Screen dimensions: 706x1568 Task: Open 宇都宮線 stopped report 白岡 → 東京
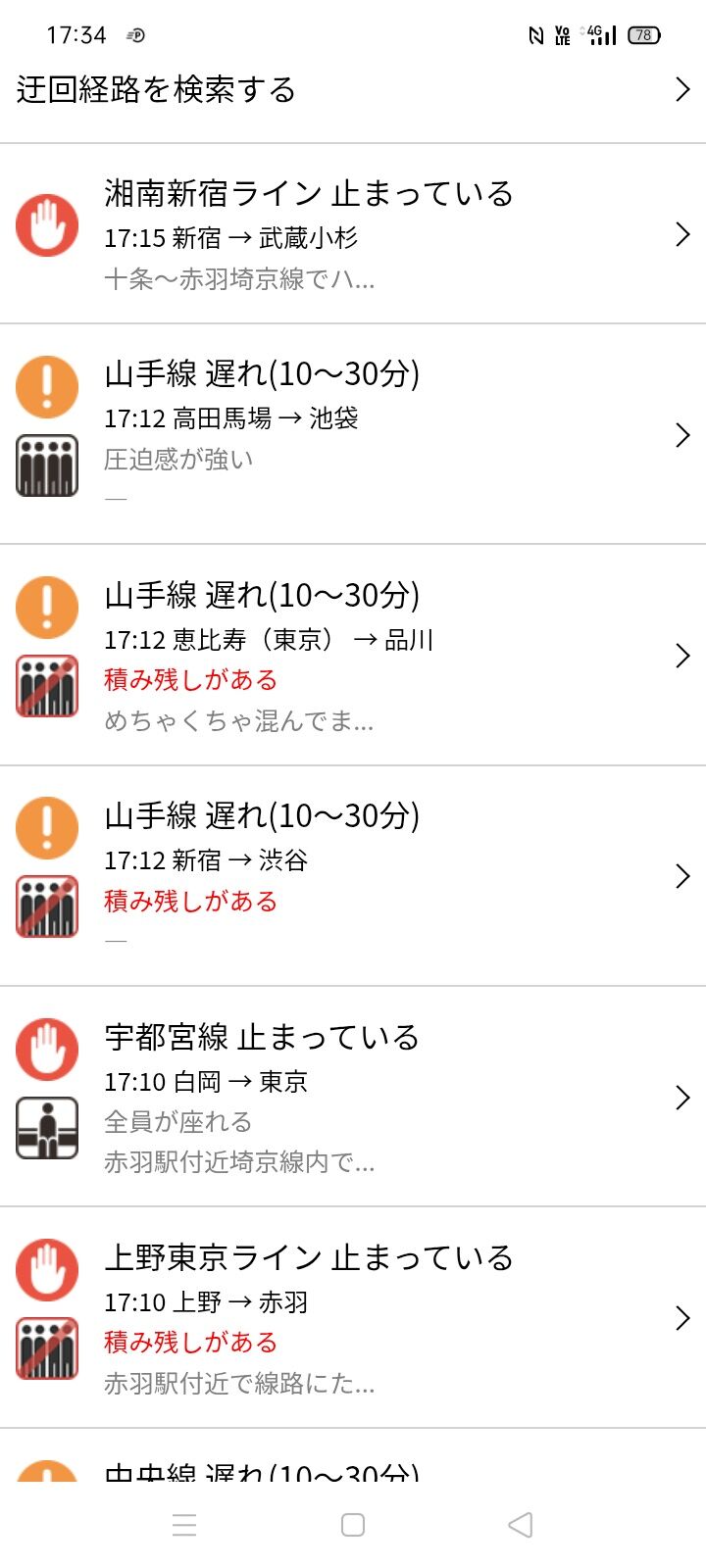tap(353, 1097)
